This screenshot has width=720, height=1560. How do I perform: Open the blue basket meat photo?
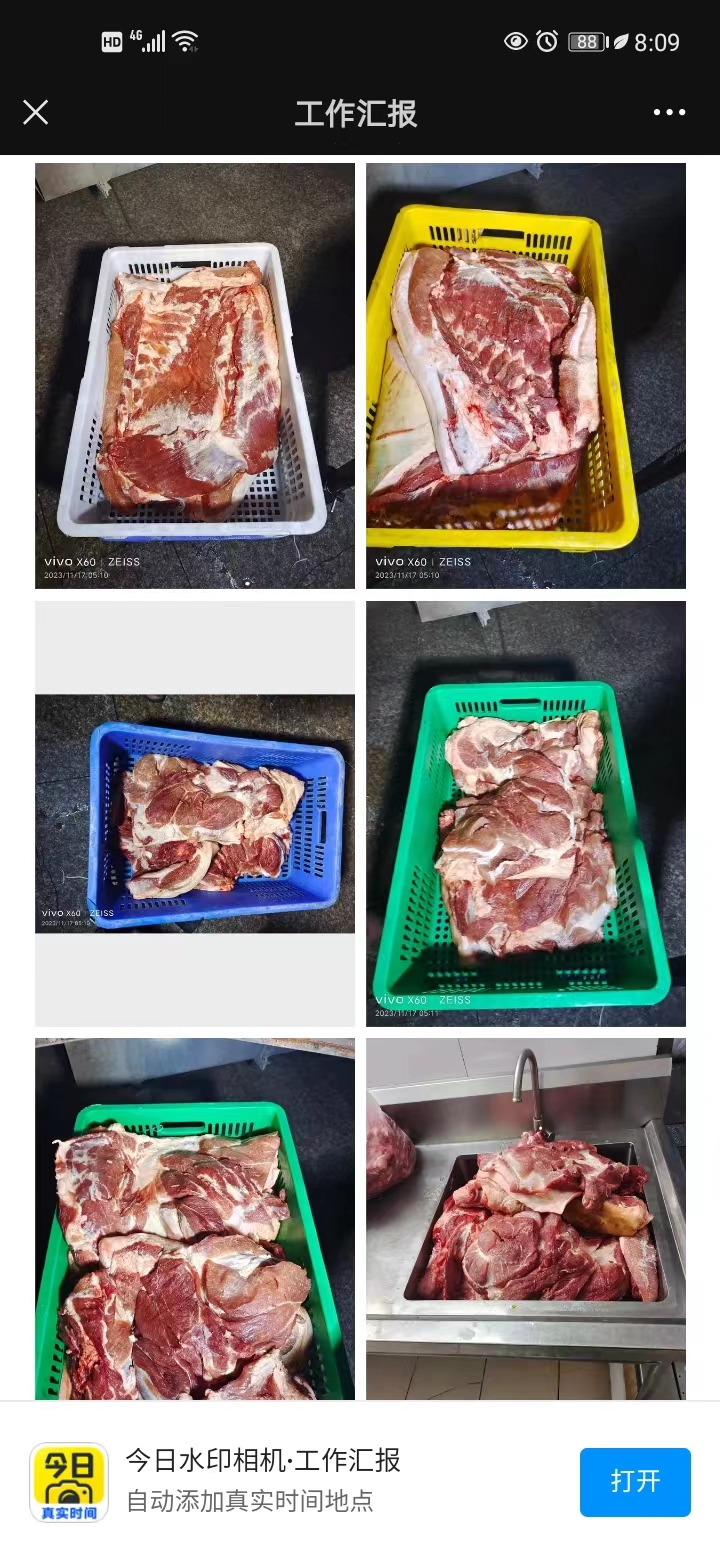[x=195, y=814]
